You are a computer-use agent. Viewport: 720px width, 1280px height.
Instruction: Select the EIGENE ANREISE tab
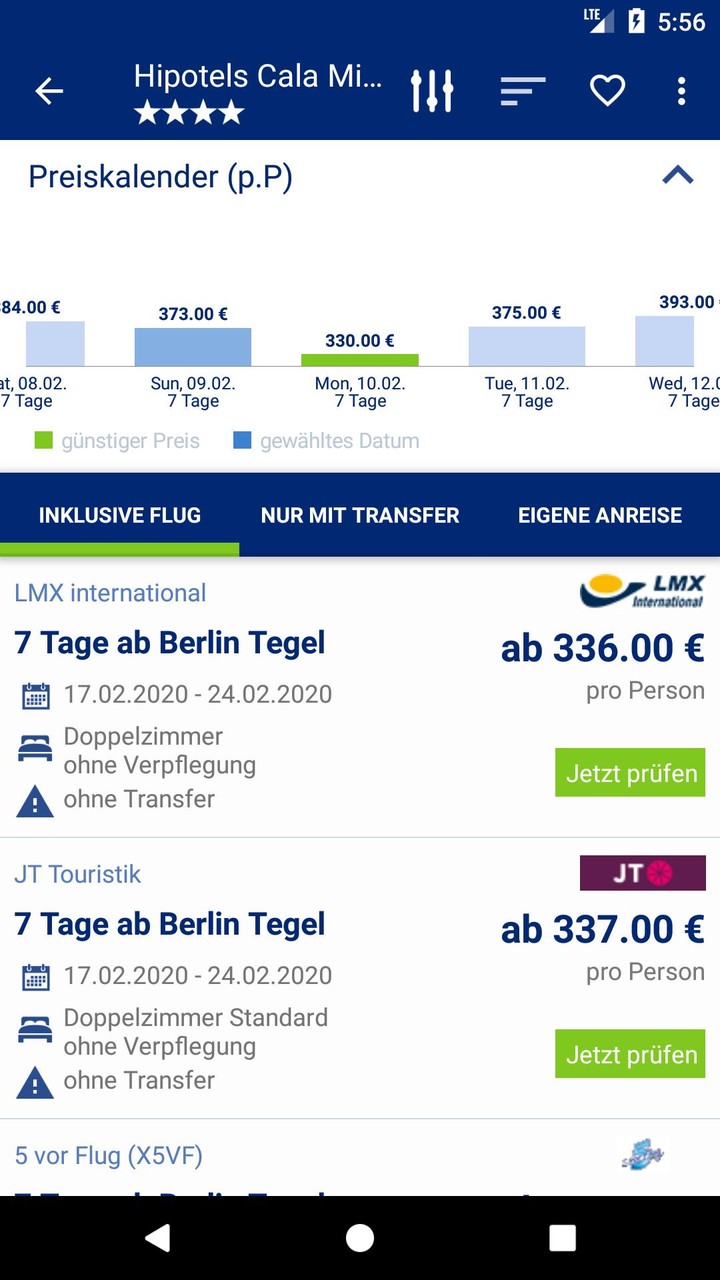(x=600, y=515)
